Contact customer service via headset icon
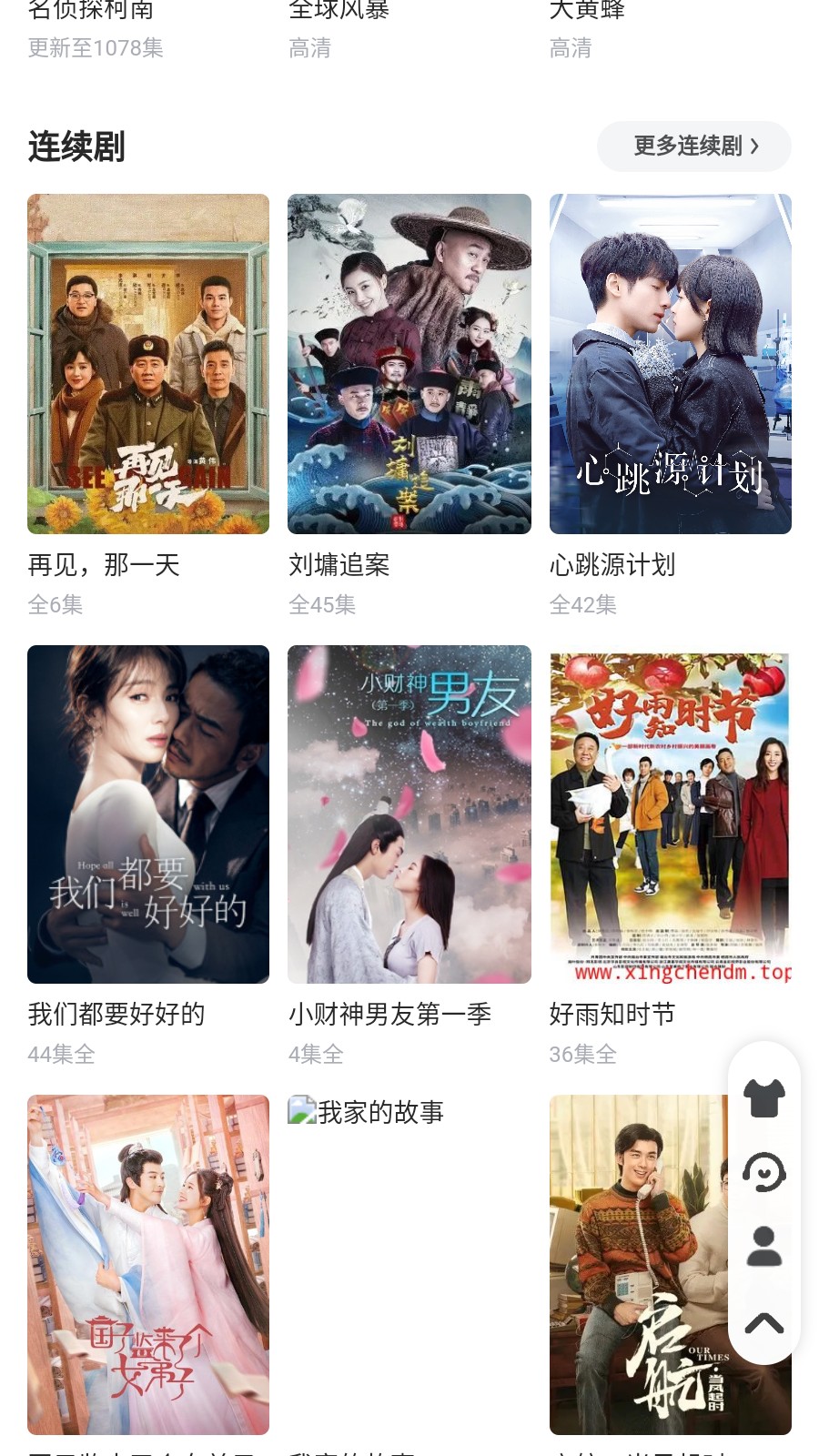Viewport: 819px width, 1456px height. [764, 1172]
